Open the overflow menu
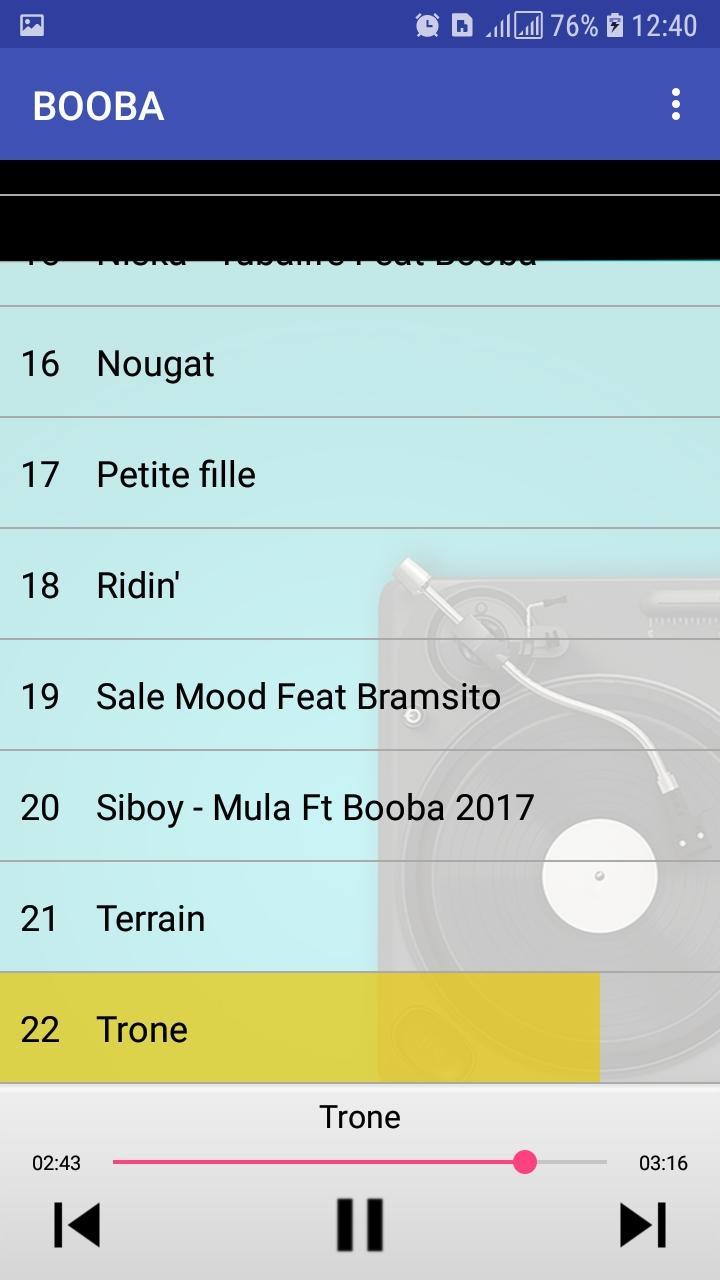The height and width of the screenshot is (1280, 720). pyautogui.click(x=676, y=104)
